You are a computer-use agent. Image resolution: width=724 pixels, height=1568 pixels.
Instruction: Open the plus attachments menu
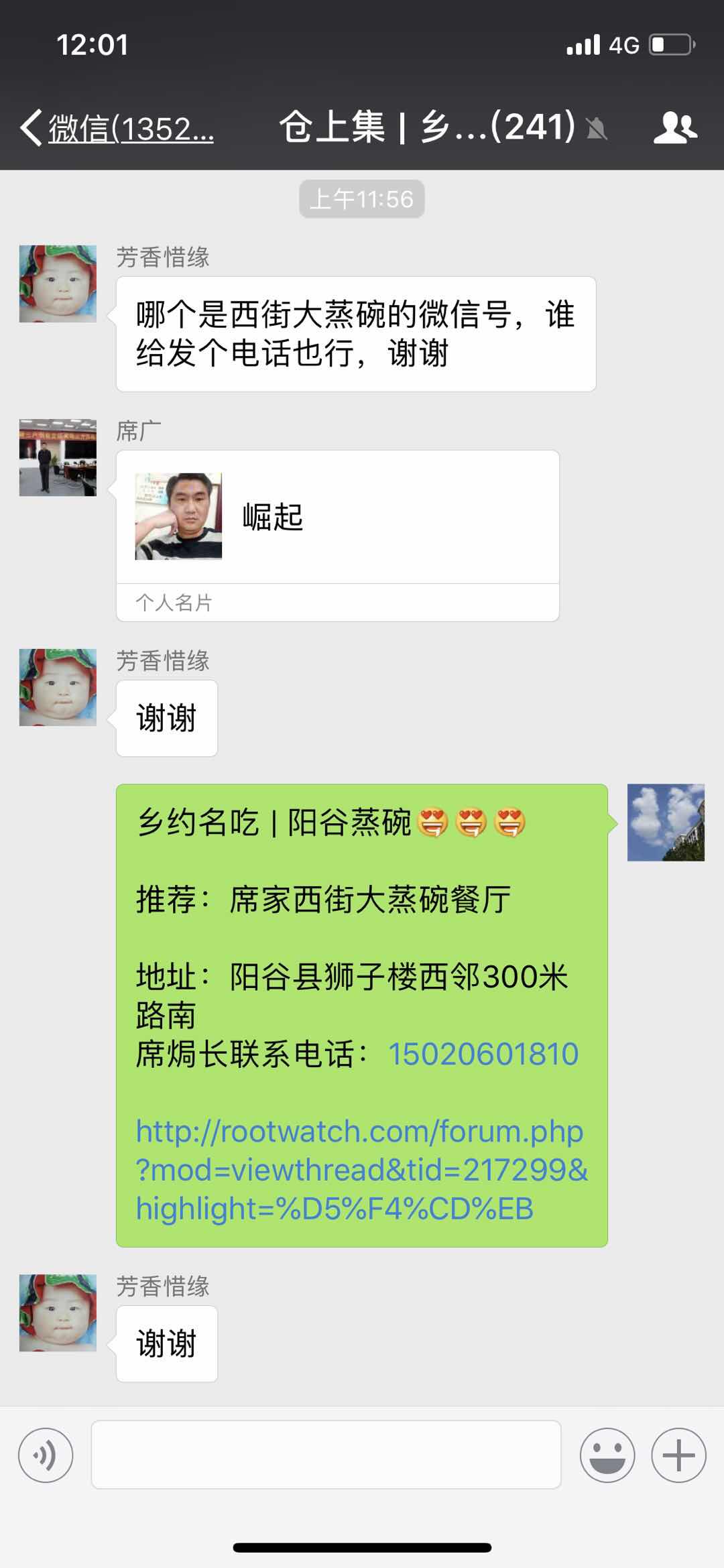[678, 1455]
